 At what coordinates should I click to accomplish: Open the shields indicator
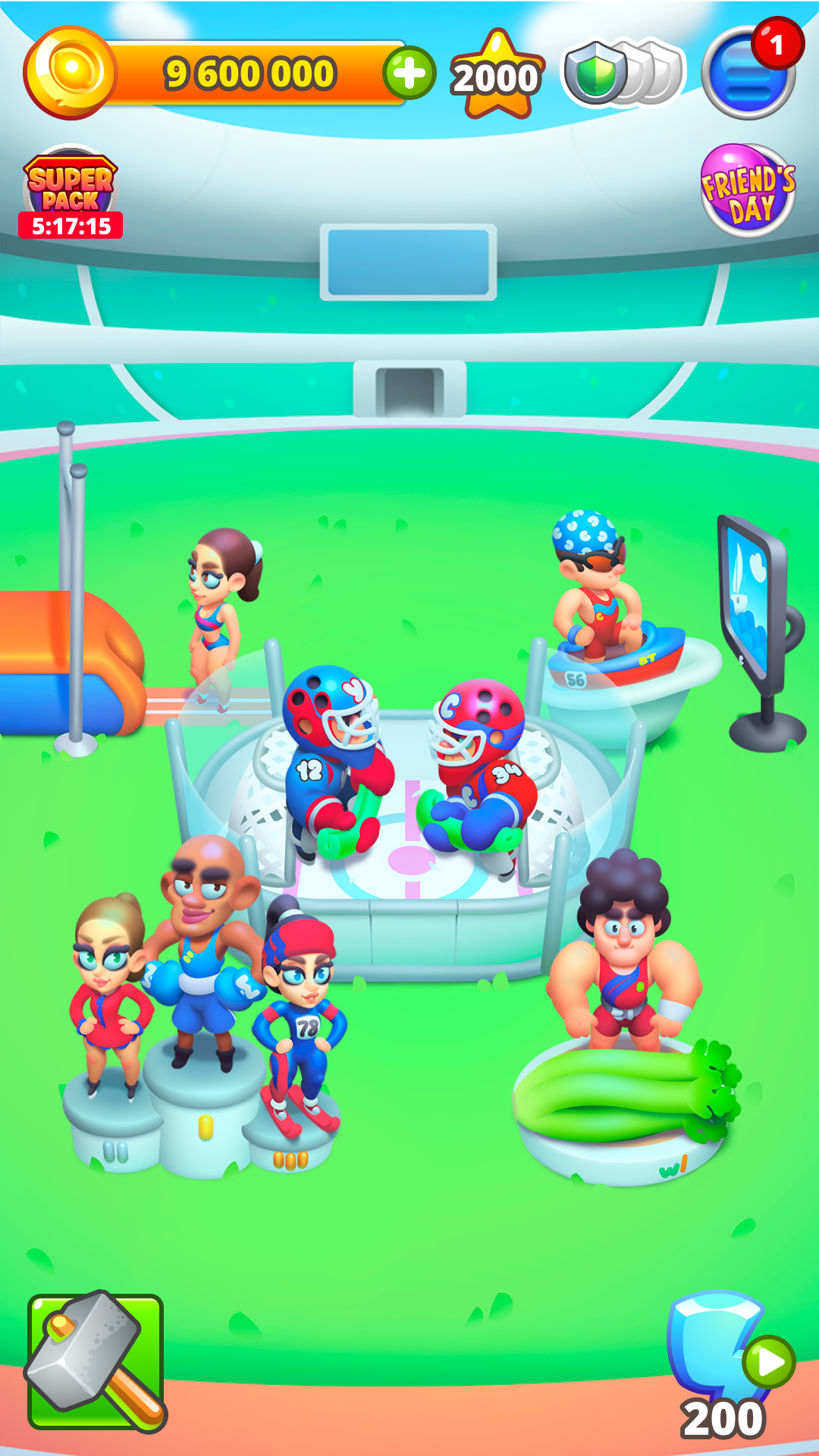coord(623,74)
